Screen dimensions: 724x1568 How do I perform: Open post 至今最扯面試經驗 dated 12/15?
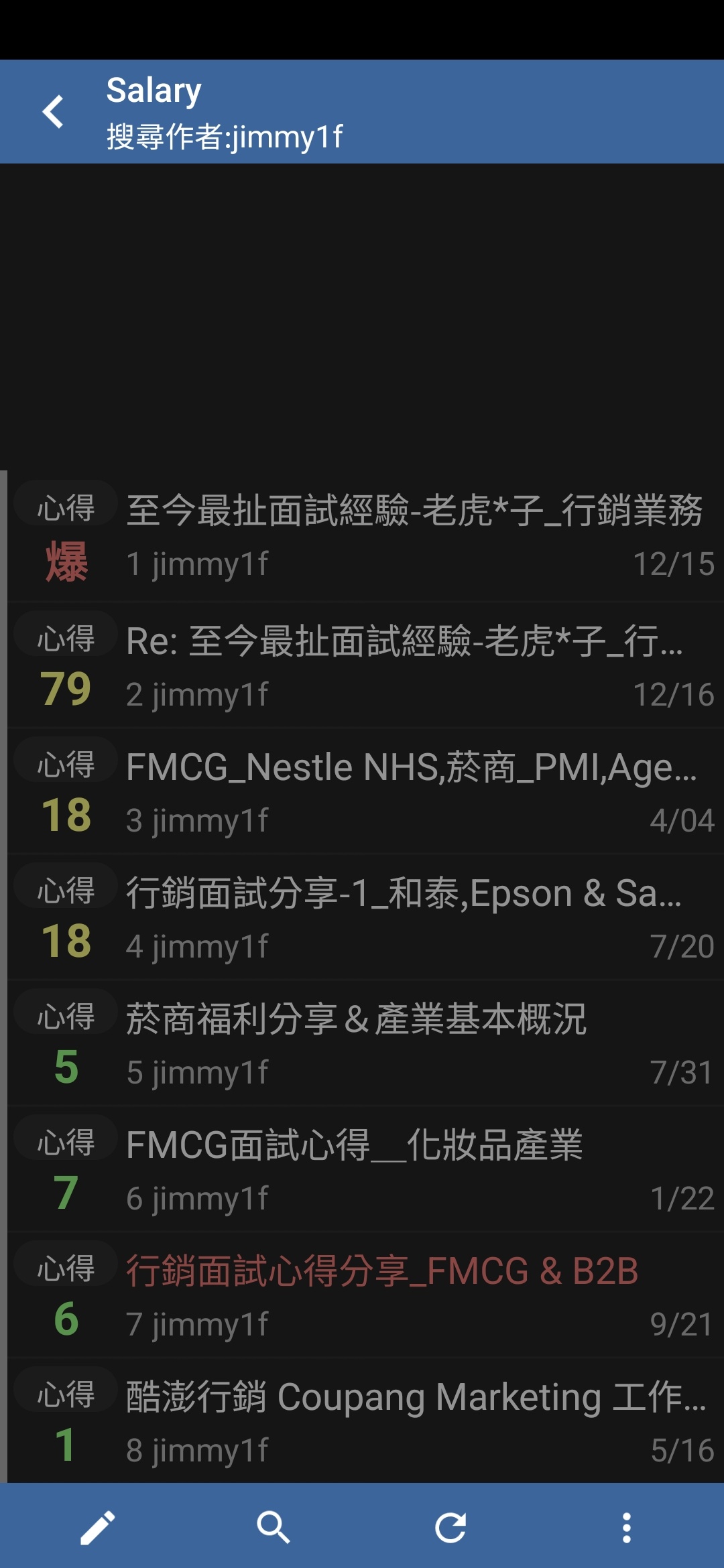coord(366,537)
